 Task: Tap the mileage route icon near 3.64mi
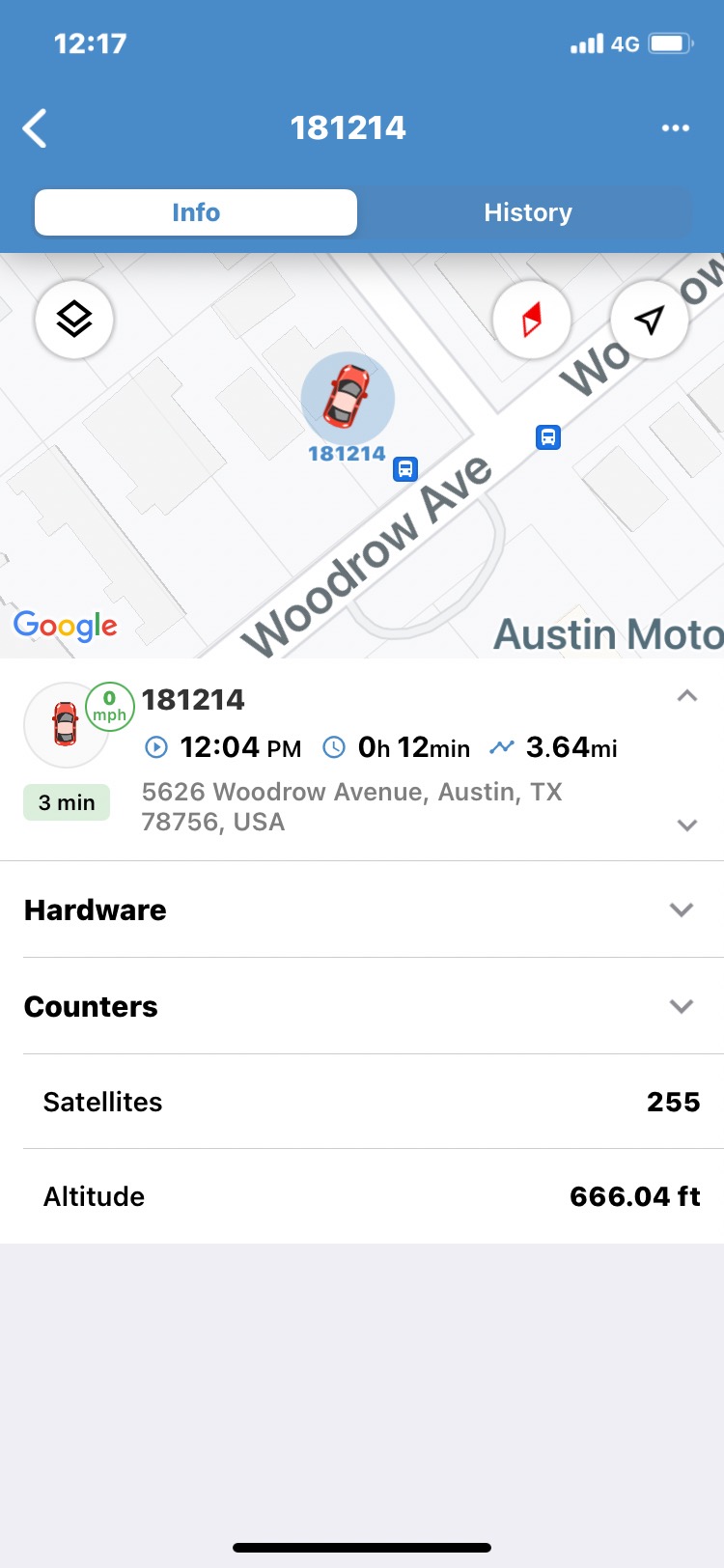click(x=502, y=745)
